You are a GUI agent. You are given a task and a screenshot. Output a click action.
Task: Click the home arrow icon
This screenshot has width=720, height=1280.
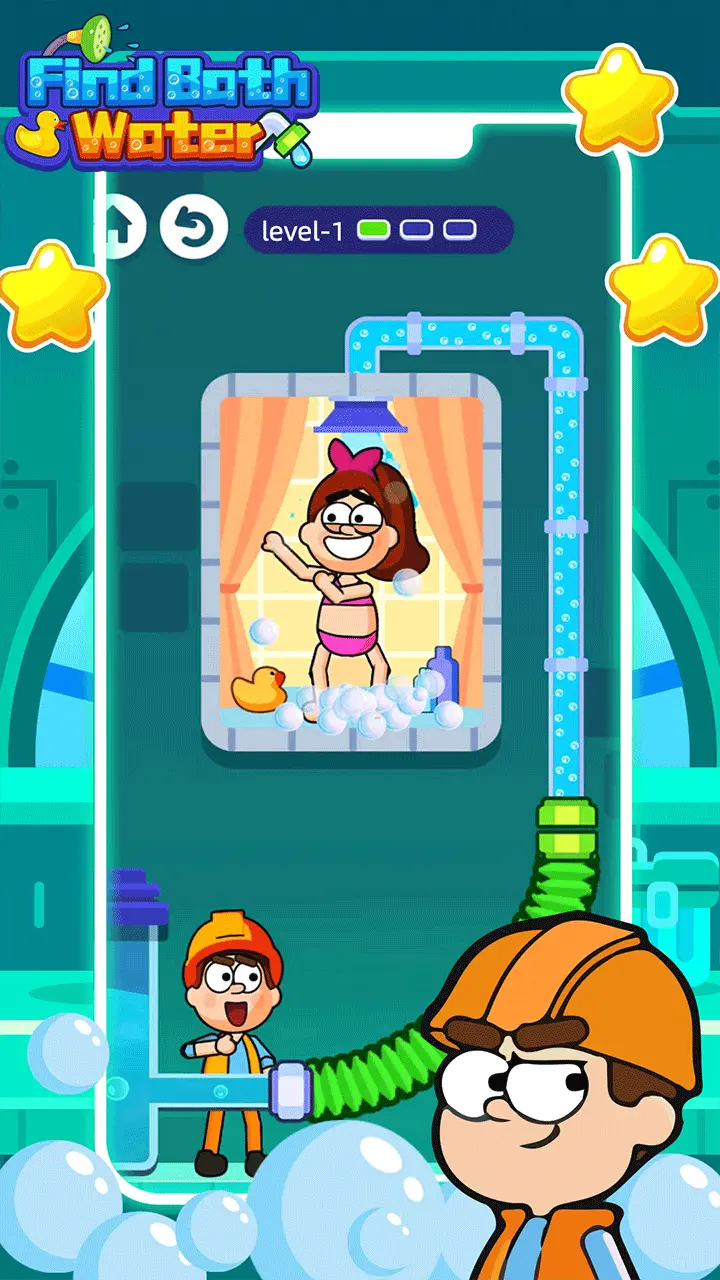[x=122, y=225]
